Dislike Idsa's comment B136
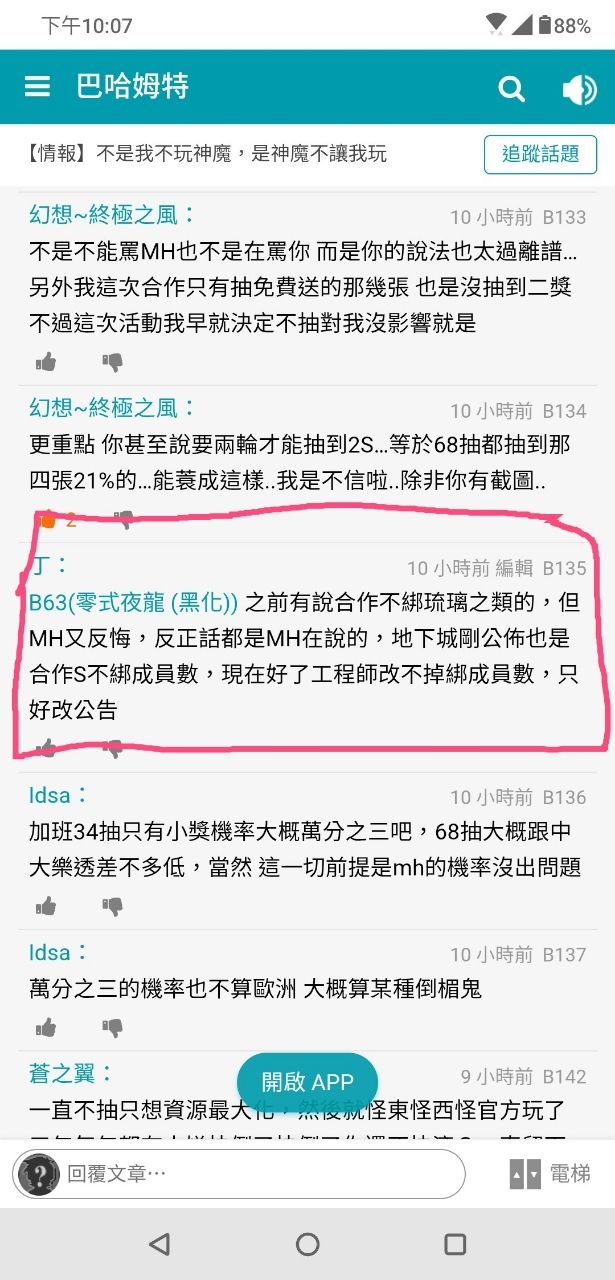The image size is (615, 1280). coord(113,906)
